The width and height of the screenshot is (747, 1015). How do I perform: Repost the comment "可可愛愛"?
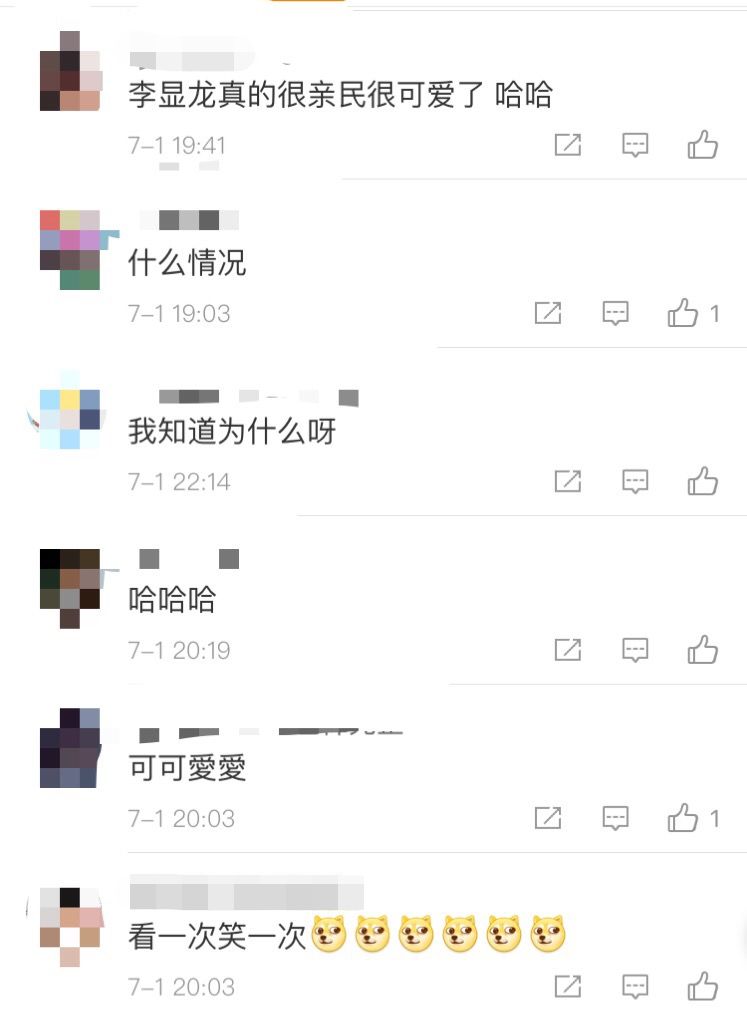(547, 819)
